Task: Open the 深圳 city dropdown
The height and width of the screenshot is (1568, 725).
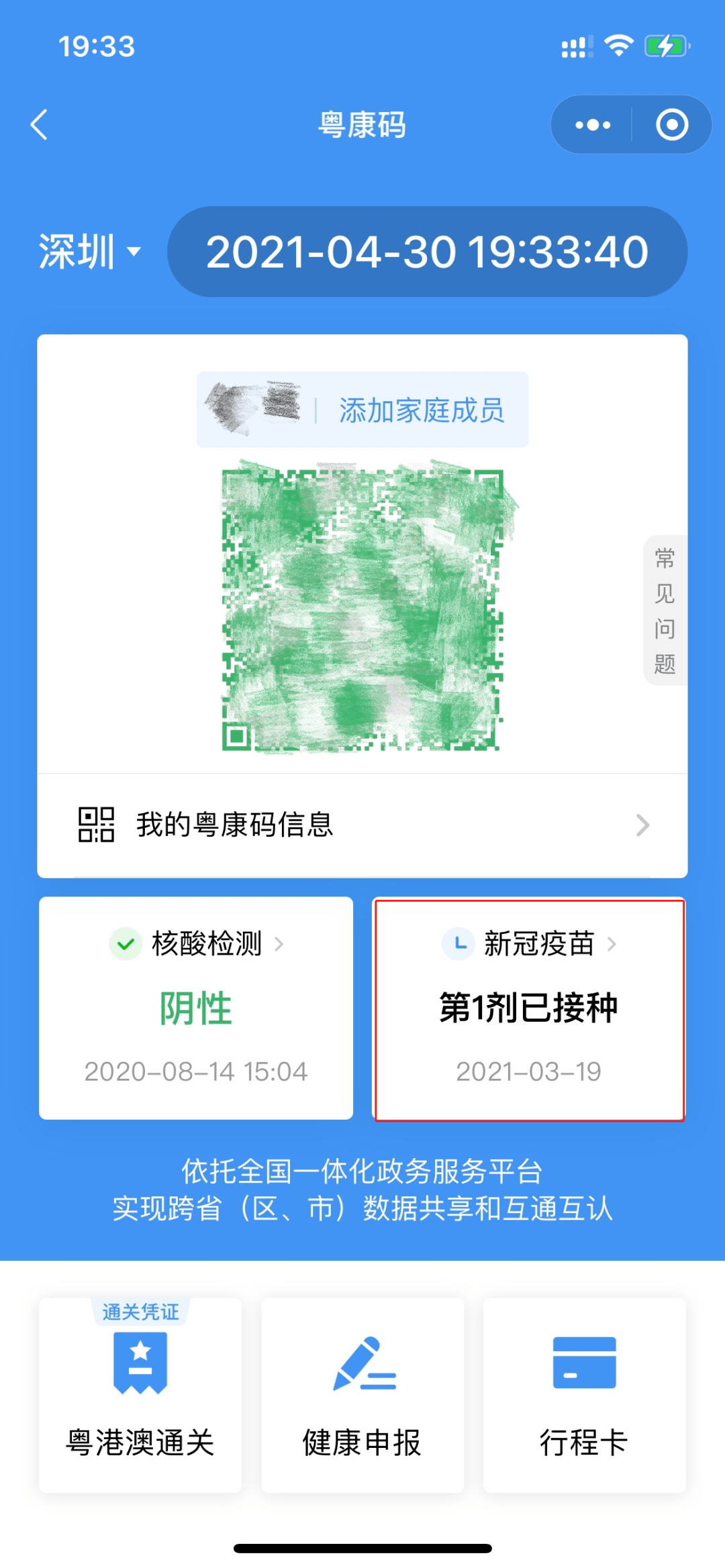Action: (89, 252)
